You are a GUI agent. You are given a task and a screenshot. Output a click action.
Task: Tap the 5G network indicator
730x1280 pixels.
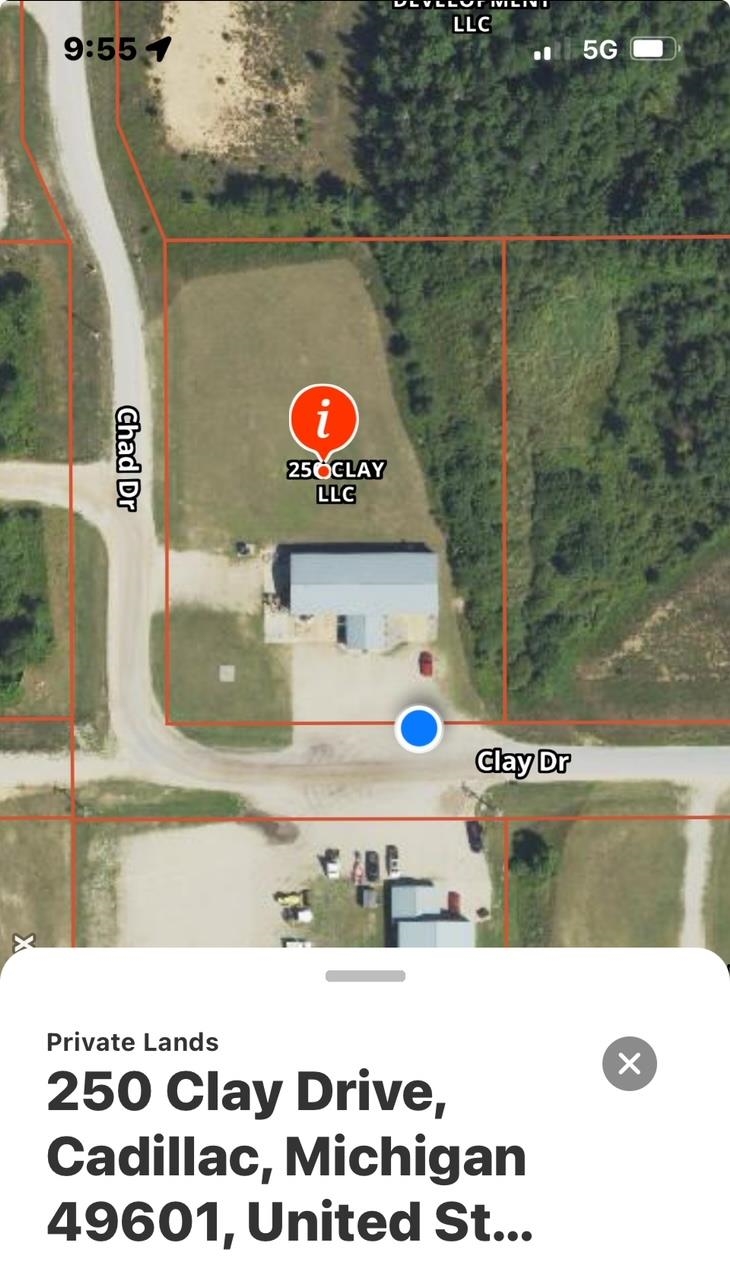(x=600, y=47)
